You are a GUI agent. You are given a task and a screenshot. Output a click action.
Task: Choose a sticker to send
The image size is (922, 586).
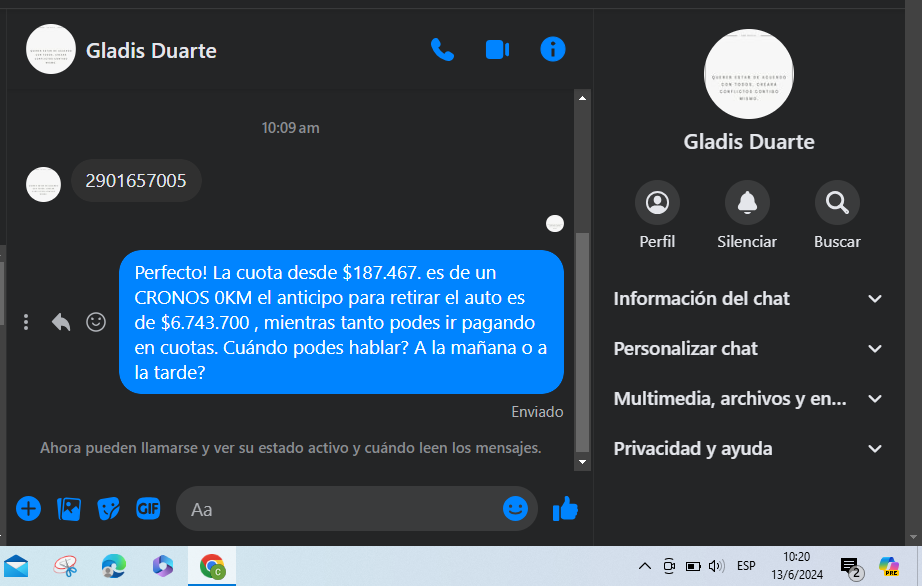(108, 509)
